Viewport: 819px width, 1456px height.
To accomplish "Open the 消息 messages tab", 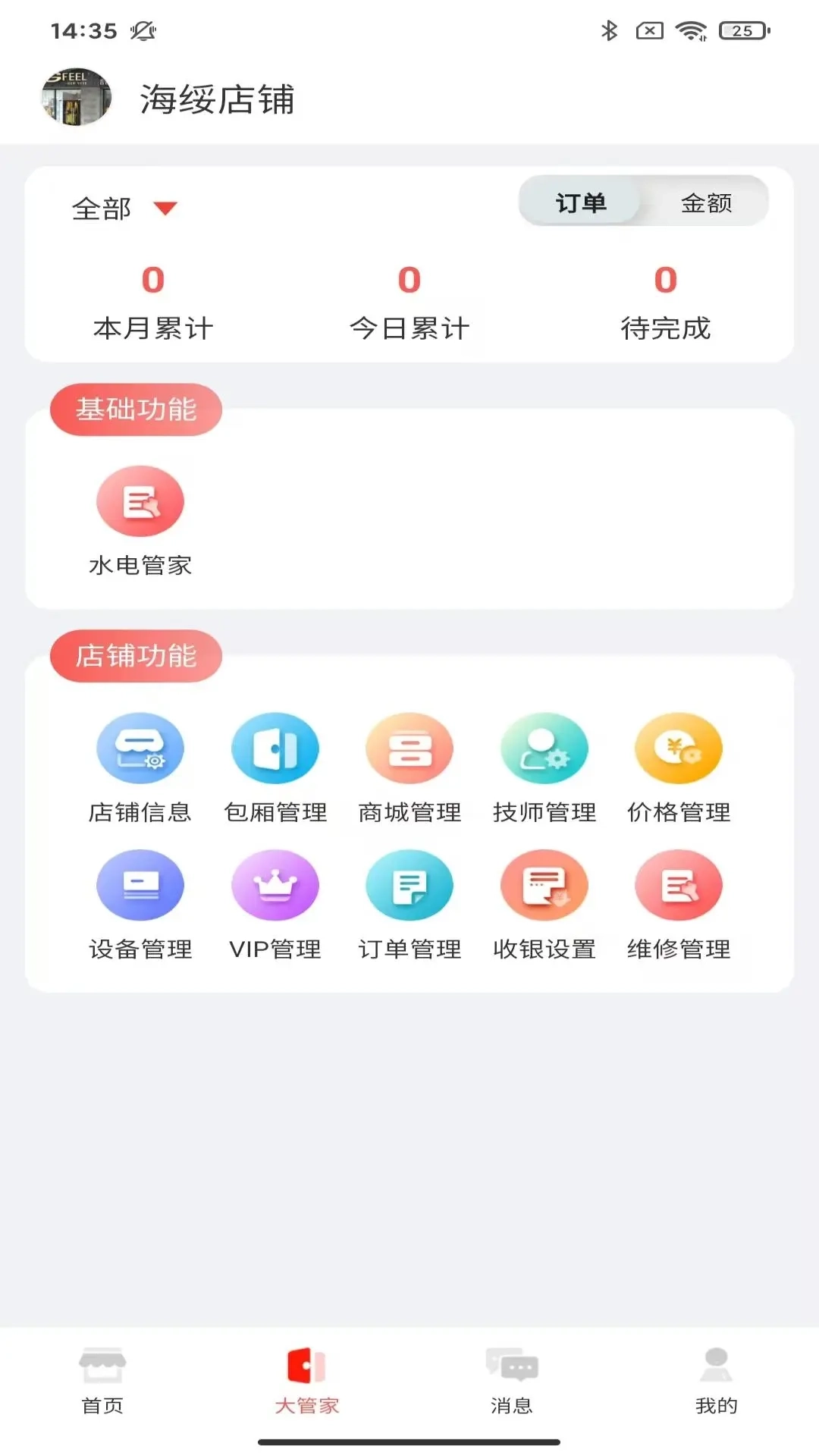I will tap(512, 1382).
